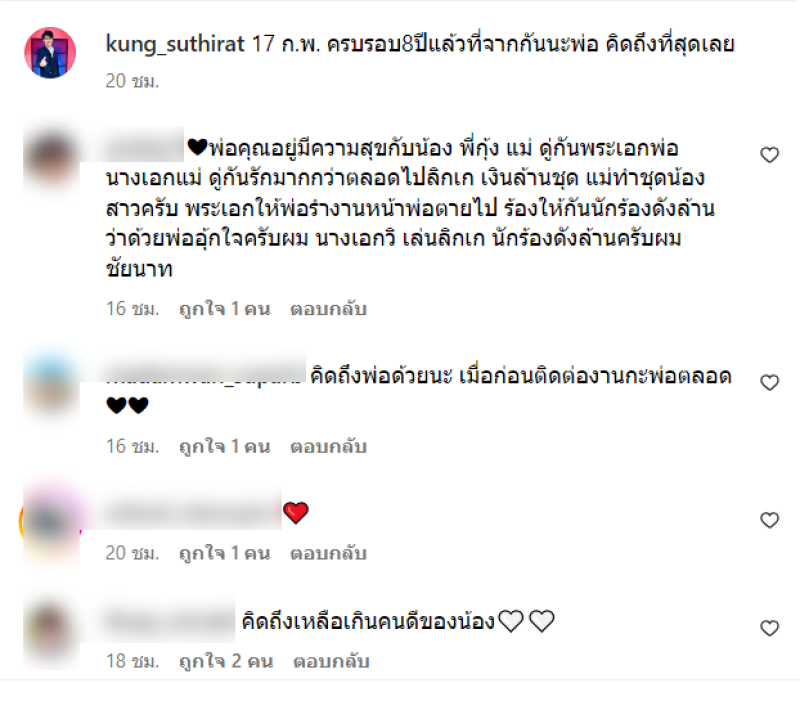Reply to the long comment ending with ชัยนาท
The height and width of the screenshot is (701, 800).
pos(329,309)
